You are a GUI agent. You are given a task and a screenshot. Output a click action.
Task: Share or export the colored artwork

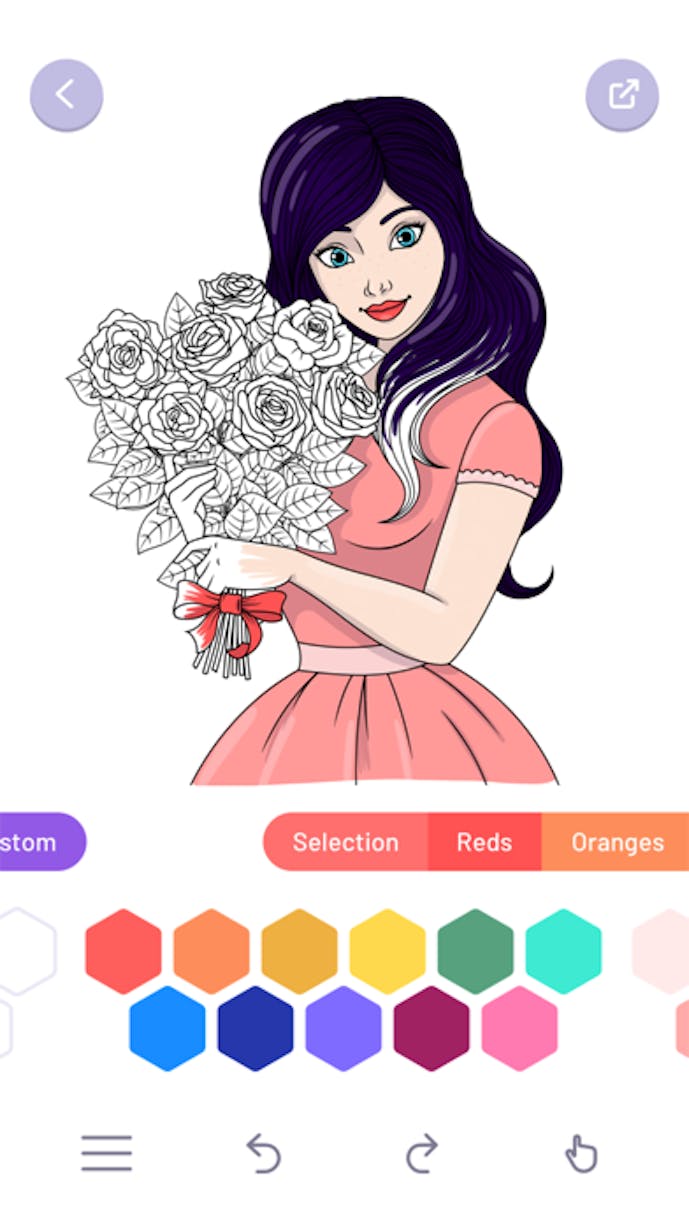point(622,96)
